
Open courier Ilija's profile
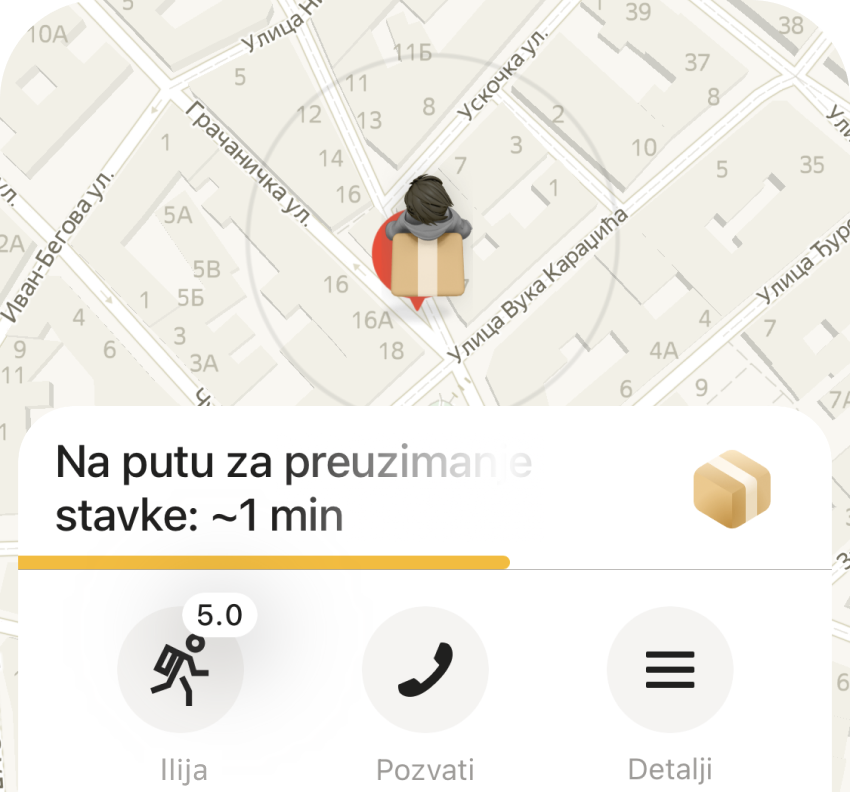[x=181, y=670]
